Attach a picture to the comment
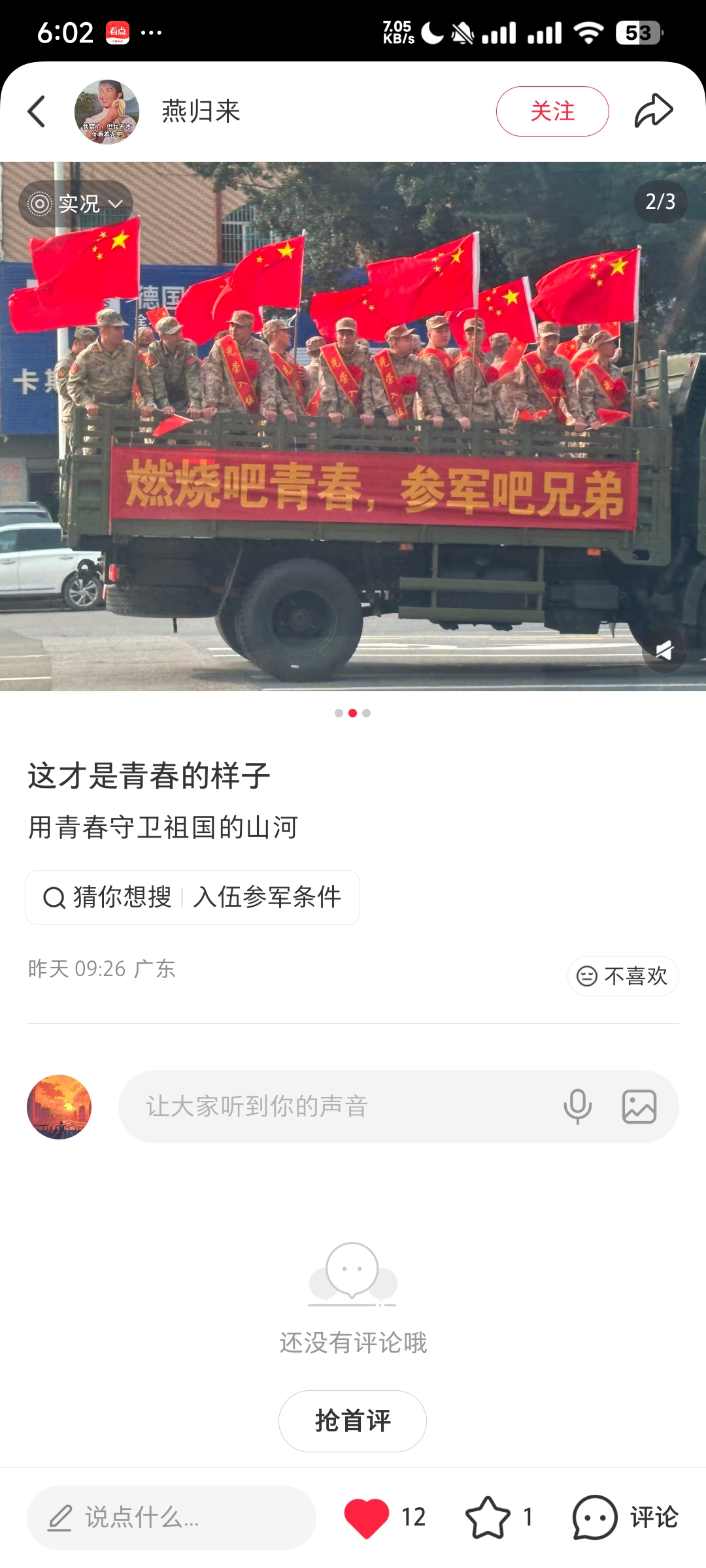This screenshot has width=706, height=1568. pyautogui.click(x=639, y=1106)
